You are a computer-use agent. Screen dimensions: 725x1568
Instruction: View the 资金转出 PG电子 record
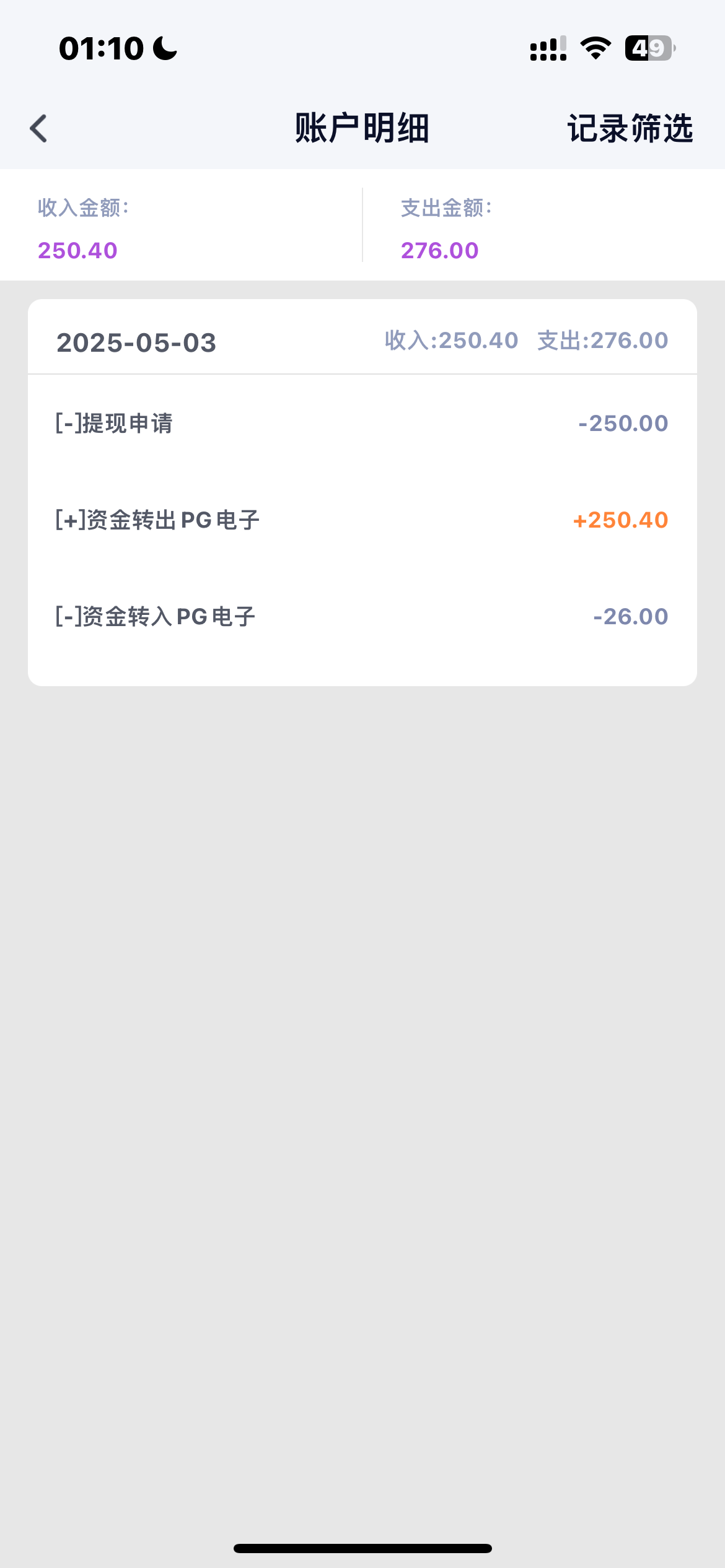tap(362, 520)
